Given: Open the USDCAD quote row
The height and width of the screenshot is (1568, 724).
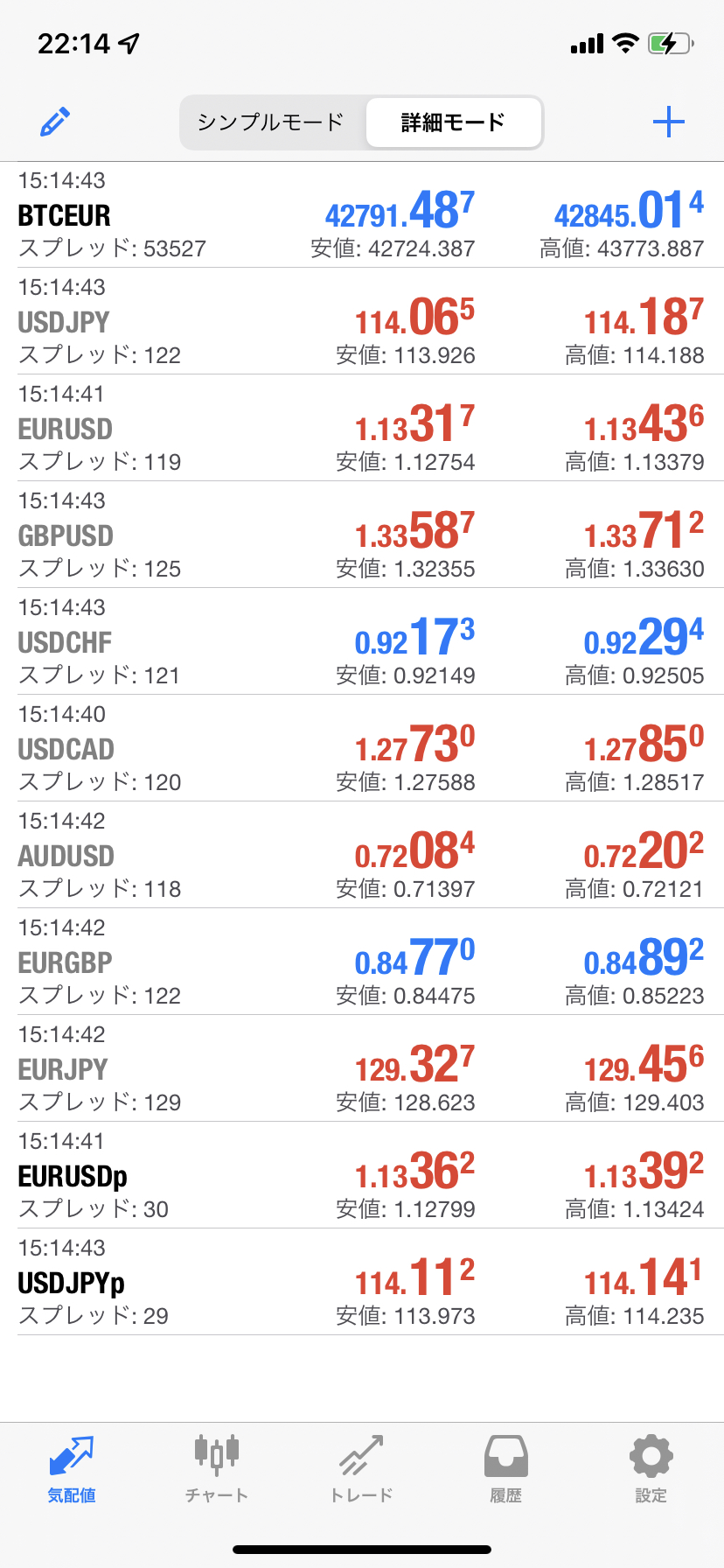Looking at the screenshot, I should tap(362, 748).
